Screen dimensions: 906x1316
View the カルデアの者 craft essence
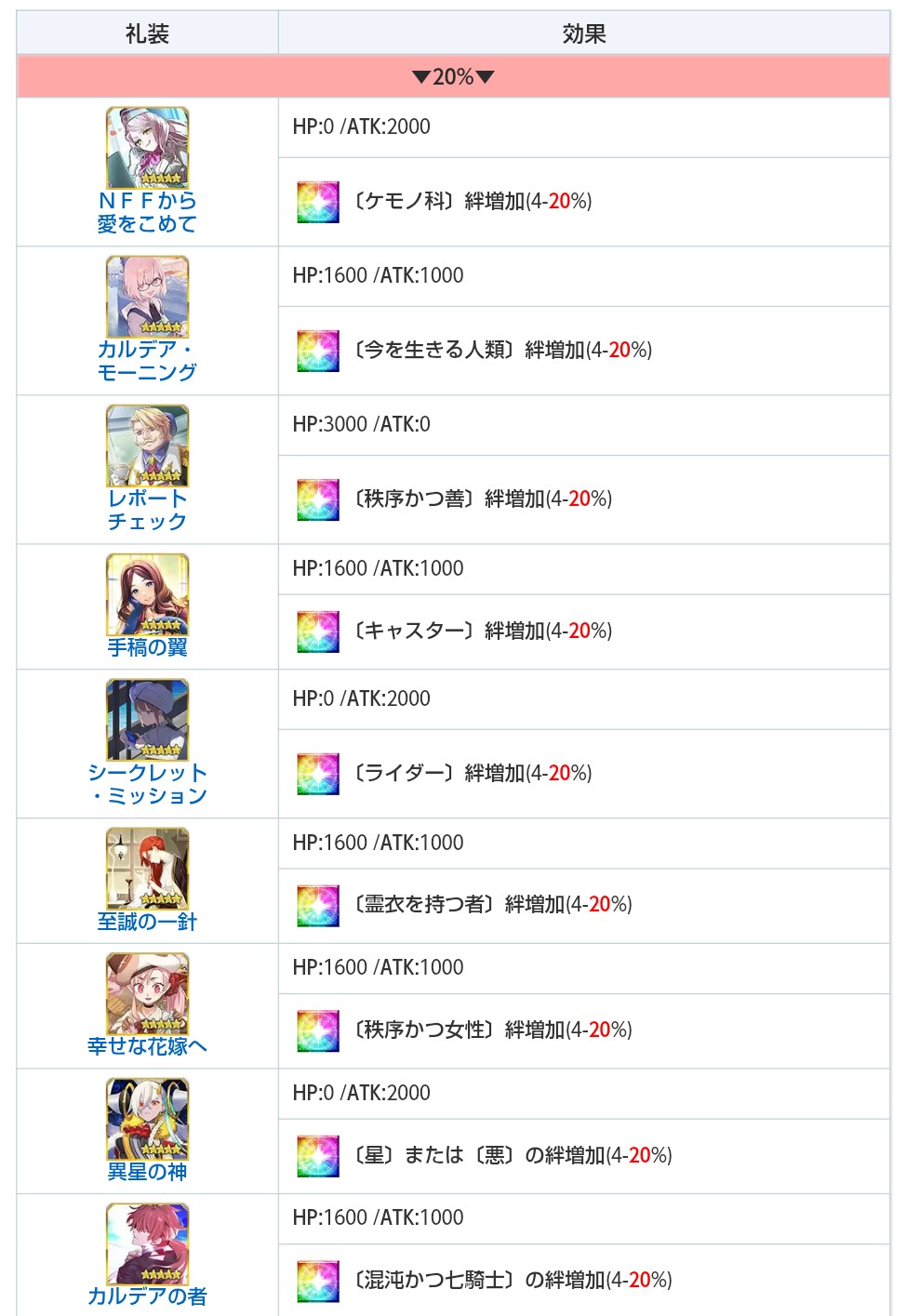pos(147,1296)
